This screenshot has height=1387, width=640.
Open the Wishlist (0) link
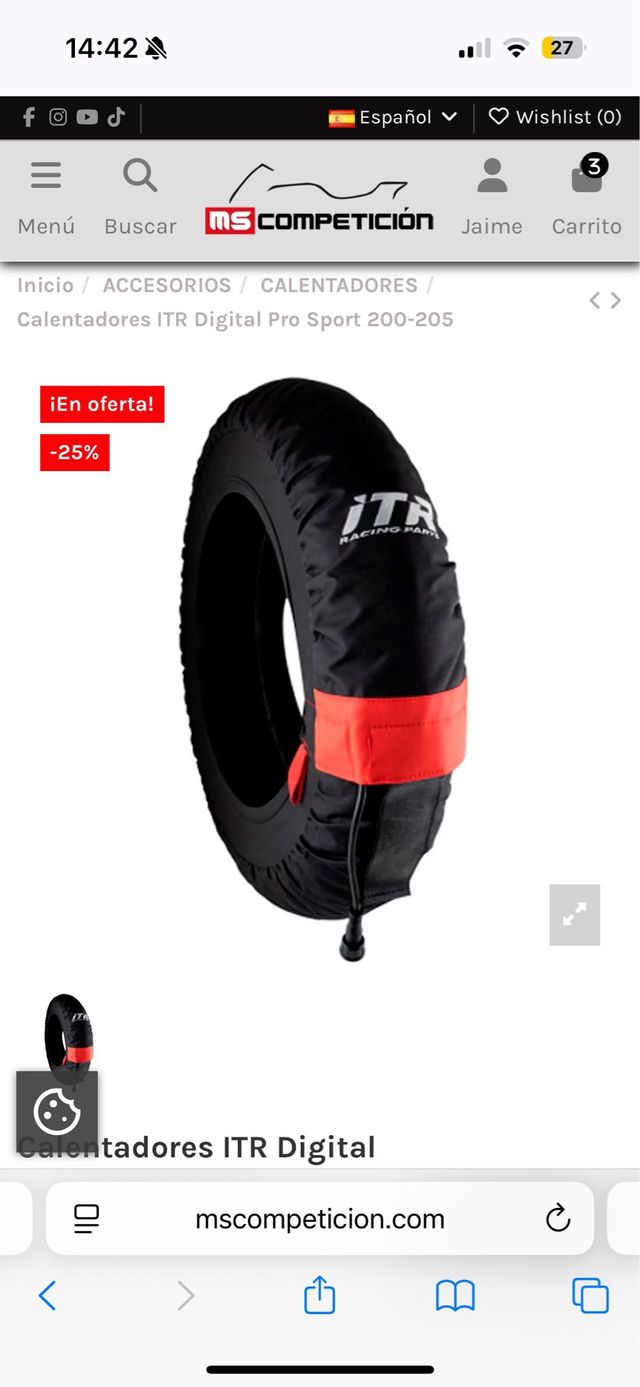coord(555,117)
